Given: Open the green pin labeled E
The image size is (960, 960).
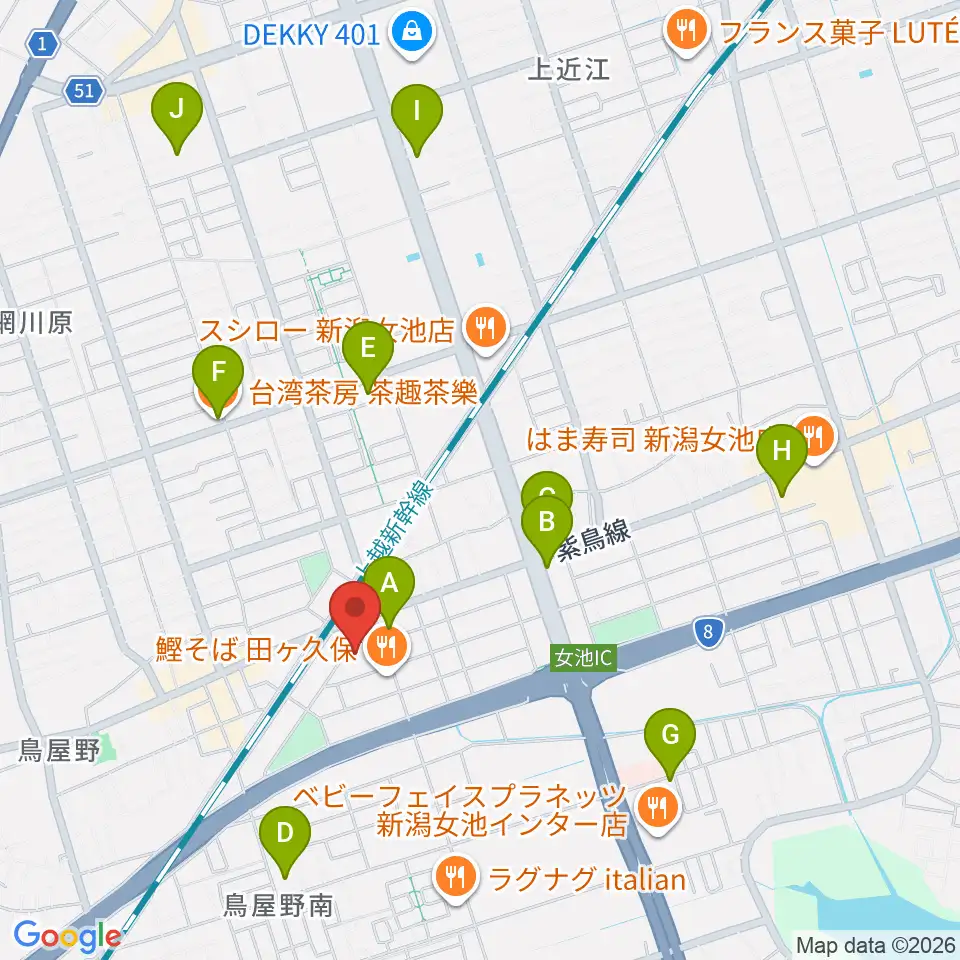Looking at the screenshot, I should click(367, 351).
